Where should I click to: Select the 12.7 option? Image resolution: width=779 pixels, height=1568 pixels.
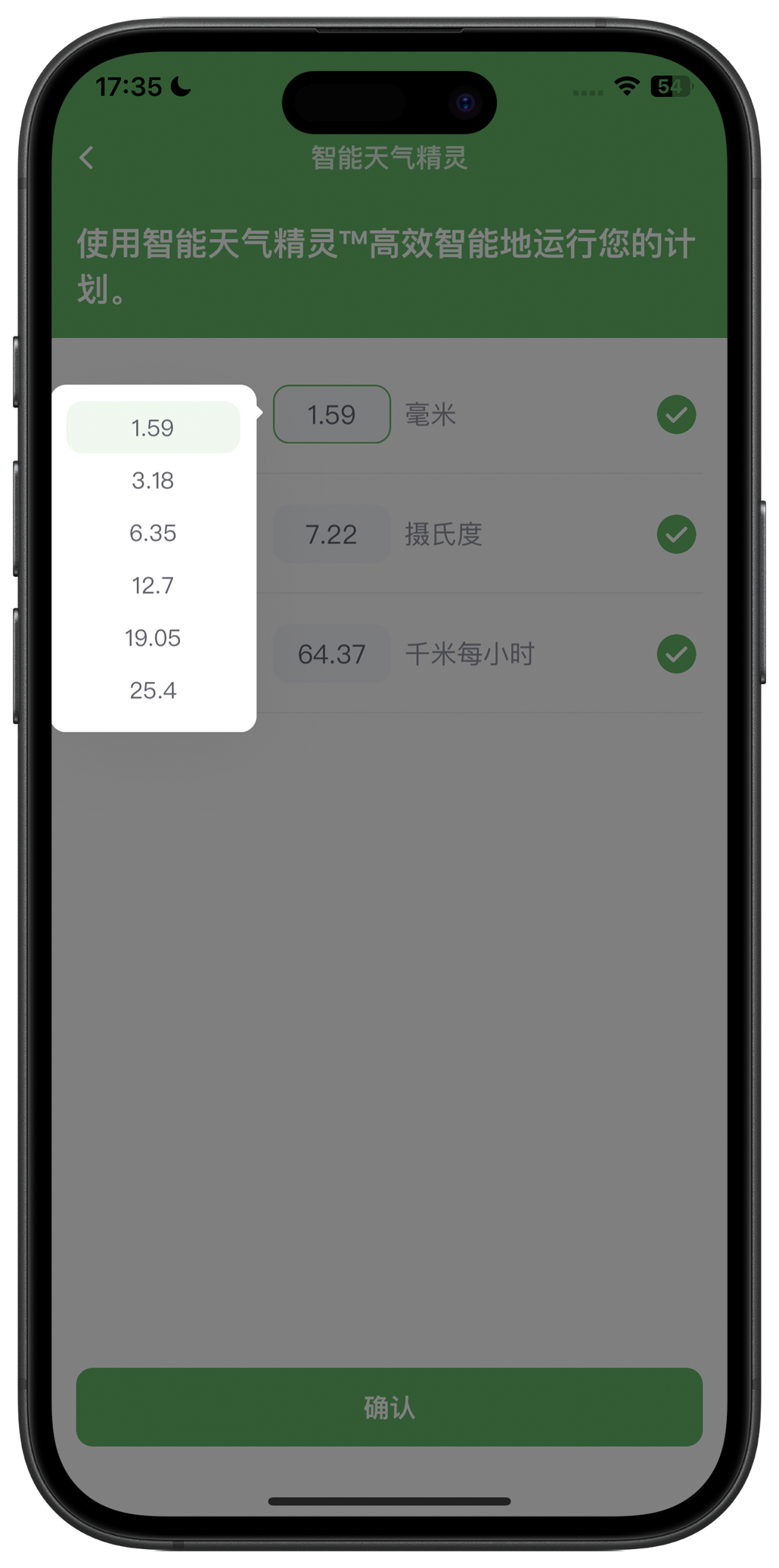[154, 585]
